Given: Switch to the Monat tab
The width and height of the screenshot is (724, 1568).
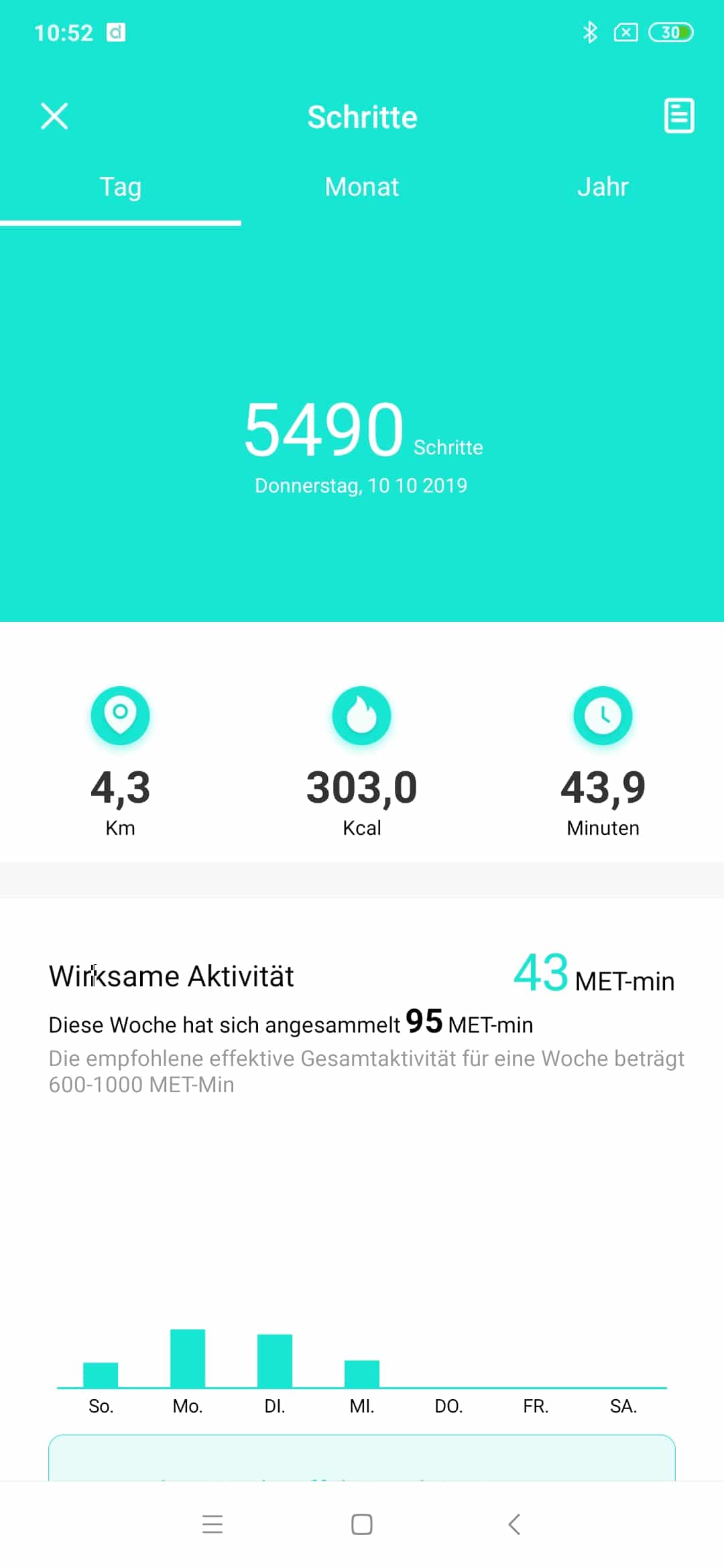Looking at the screenshot, I should pos(362,188).
